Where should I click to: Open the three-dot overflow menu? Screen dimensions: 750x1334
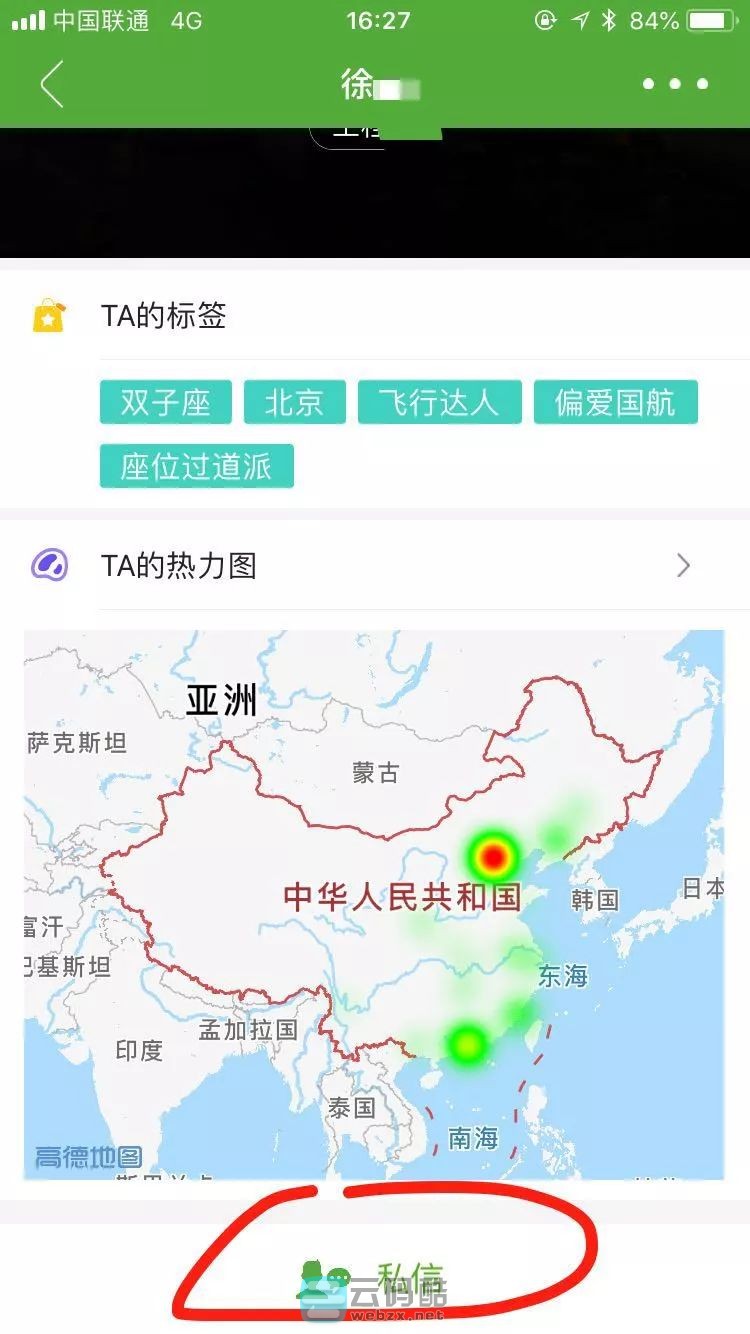click(675, 84)
